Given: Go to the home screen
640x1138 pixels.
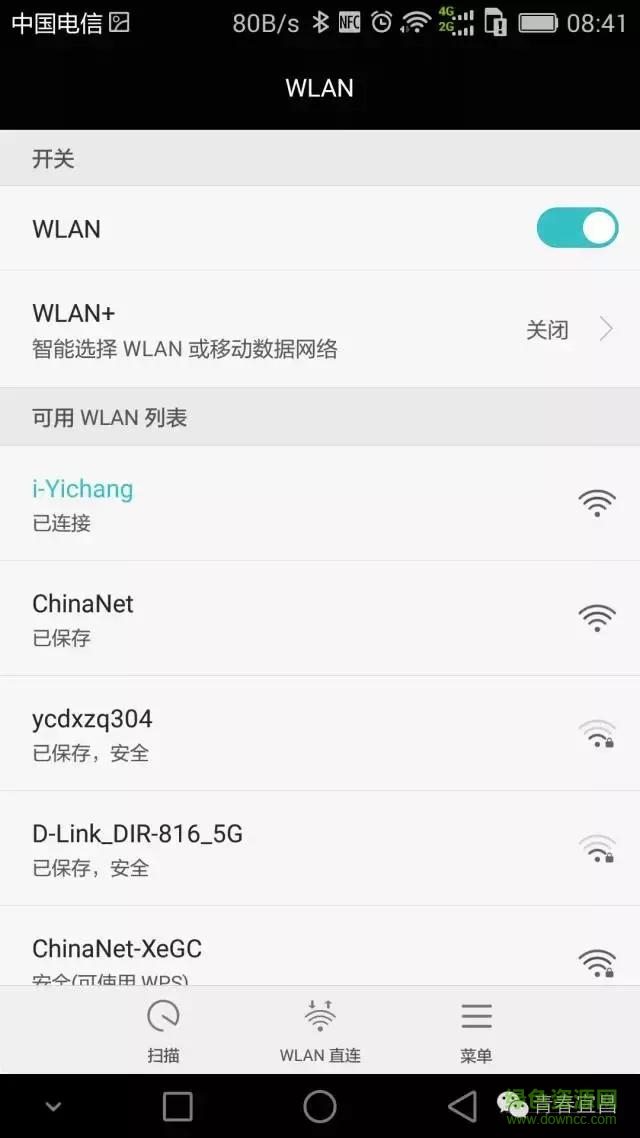Looking at the screenshot, I should pyautogui.click(x=320, y=1106).
